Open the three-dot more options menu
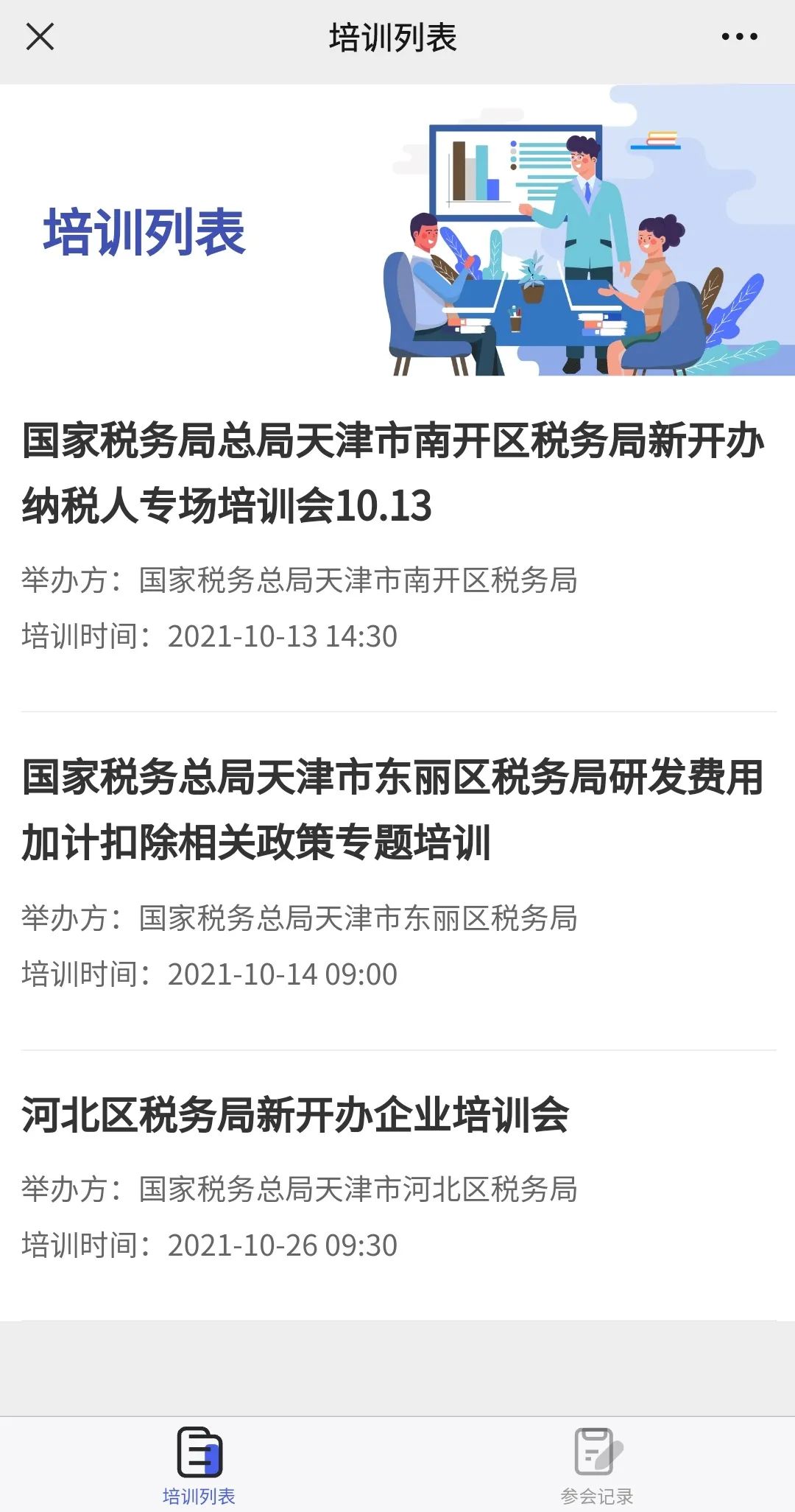This screenshot has height=1512, width=795. [x=739, y=36]
